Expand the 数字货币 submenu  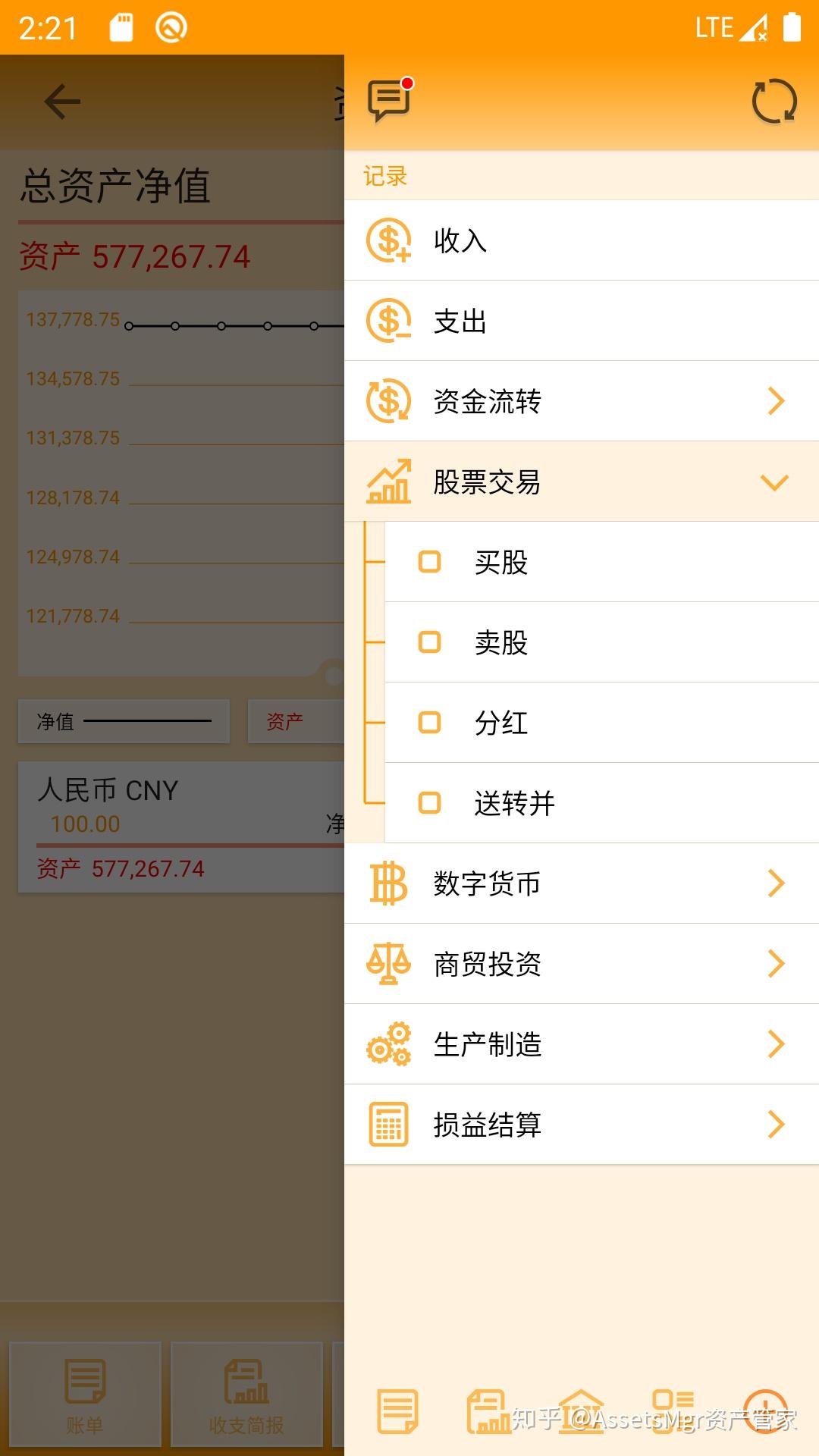click(x=773, y=883)
